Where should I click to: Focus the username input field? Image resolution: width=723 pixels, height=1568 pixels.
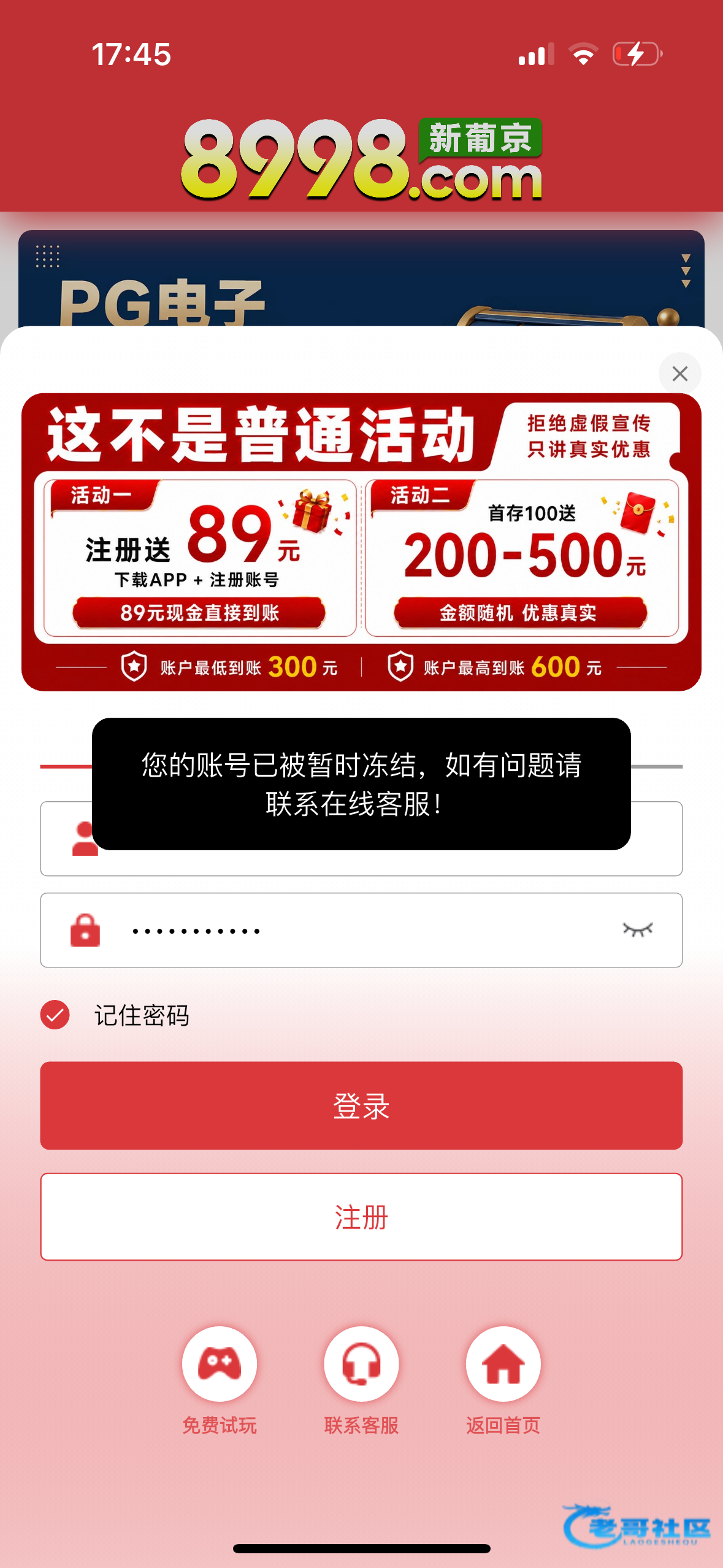(x=361, y=838)
